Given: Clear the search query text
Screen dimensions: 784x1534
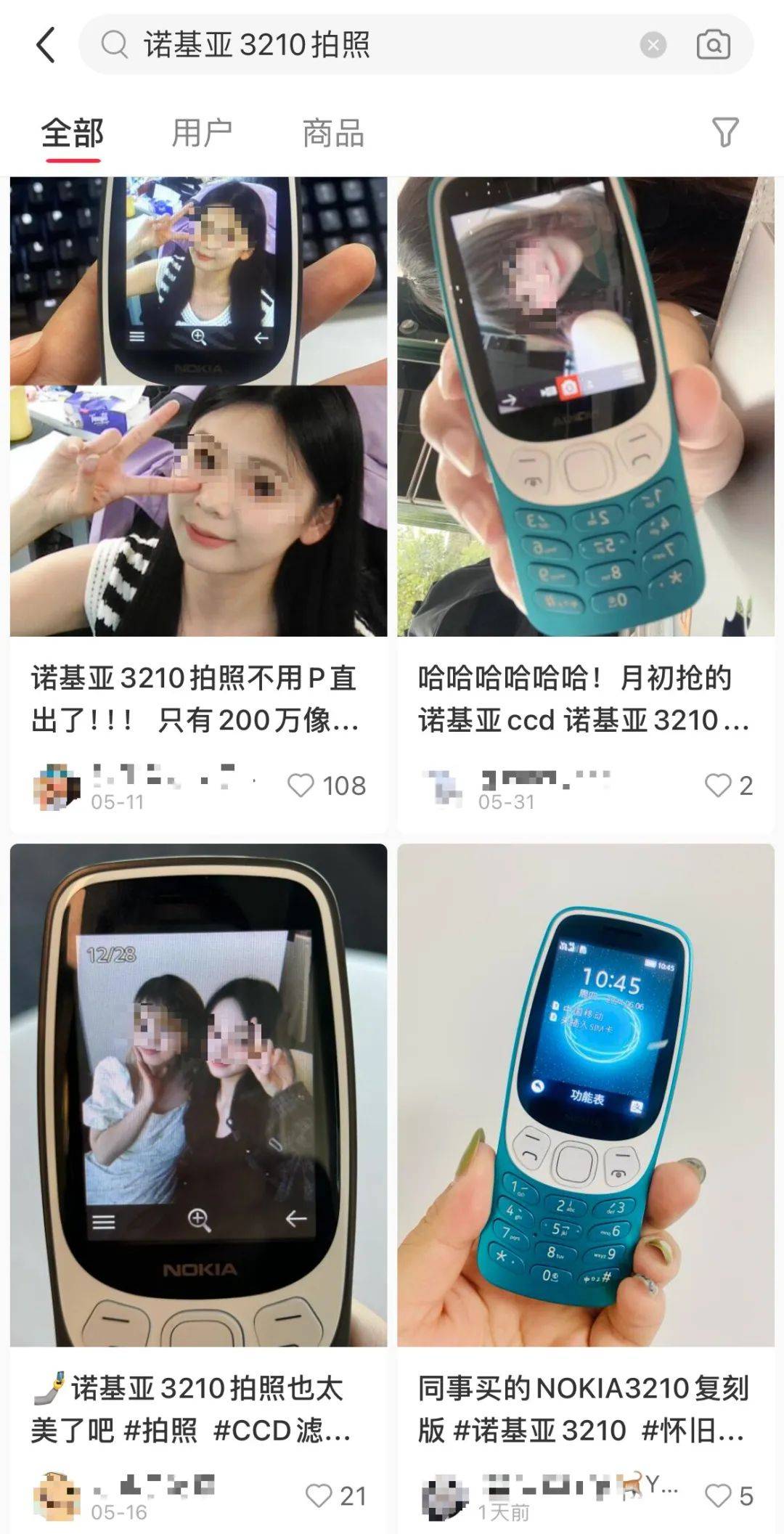Looking at the screenshot, I should point(653,45).
